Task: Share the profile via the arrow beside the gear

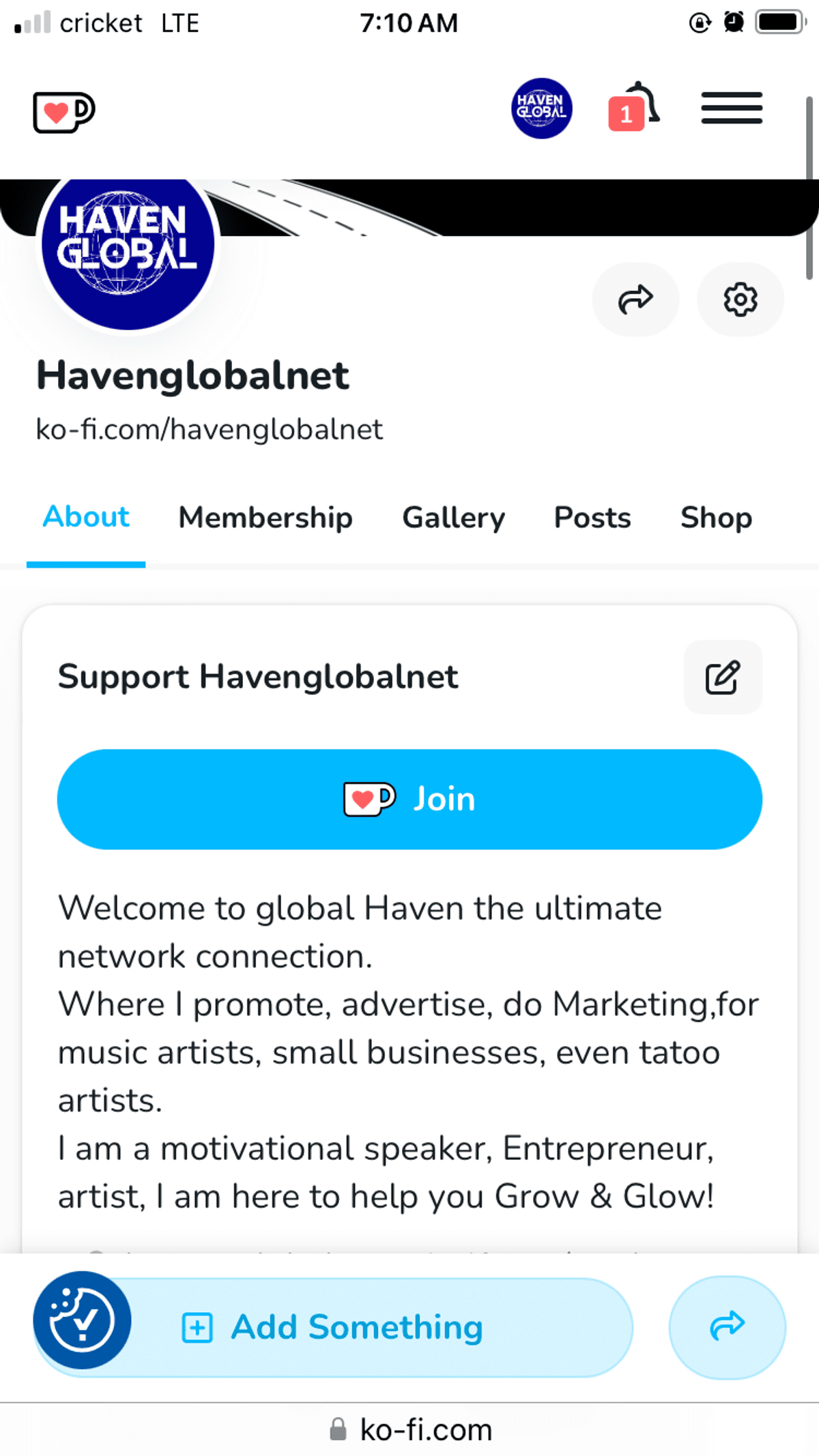Action: (x=635, y=300)
